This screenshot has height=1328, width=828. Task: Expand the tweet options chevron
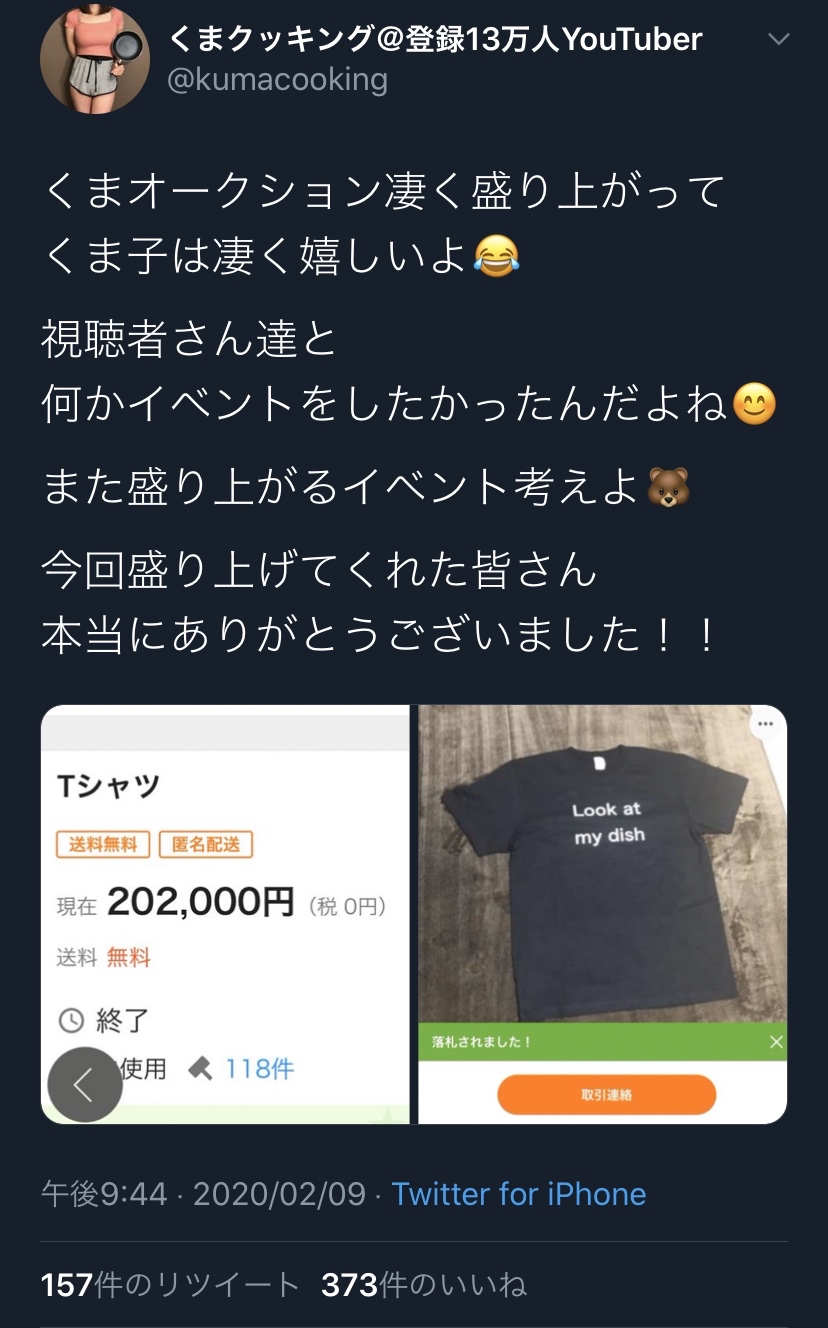tap(778, 40)
